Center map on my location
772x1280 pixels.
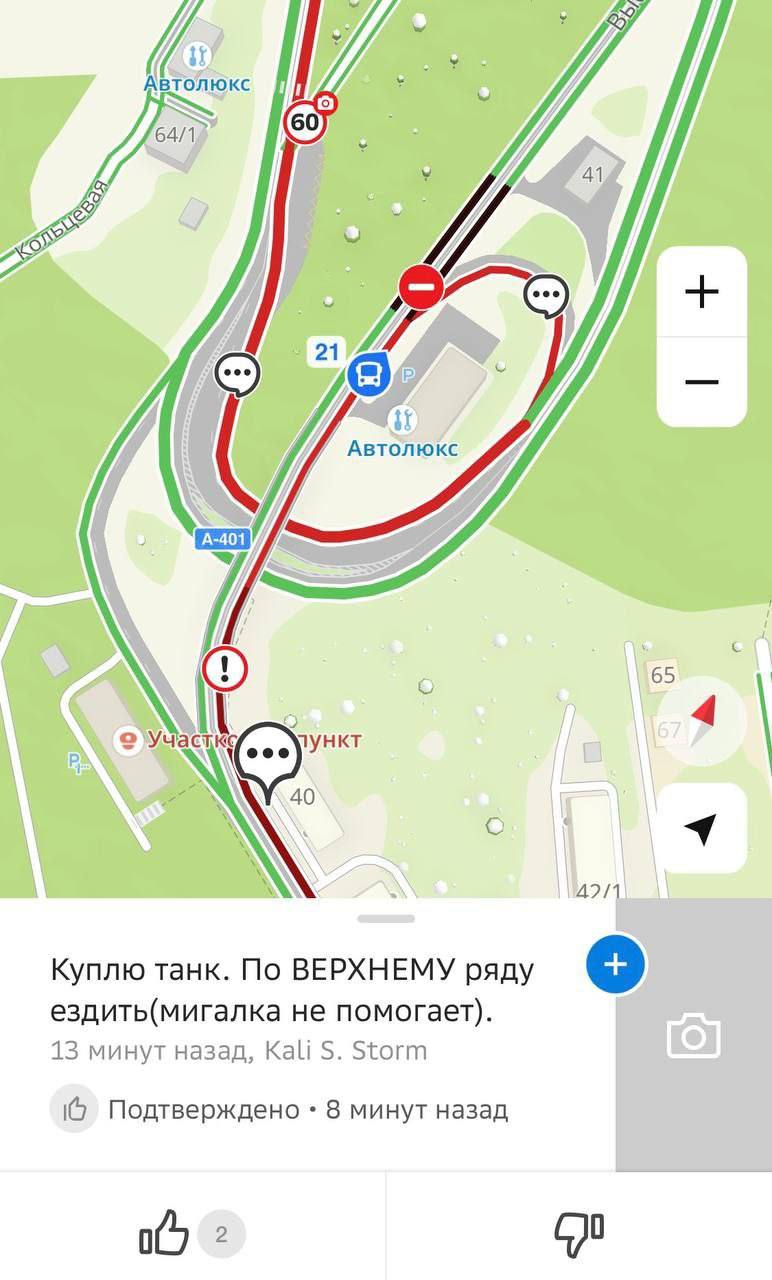702,828
